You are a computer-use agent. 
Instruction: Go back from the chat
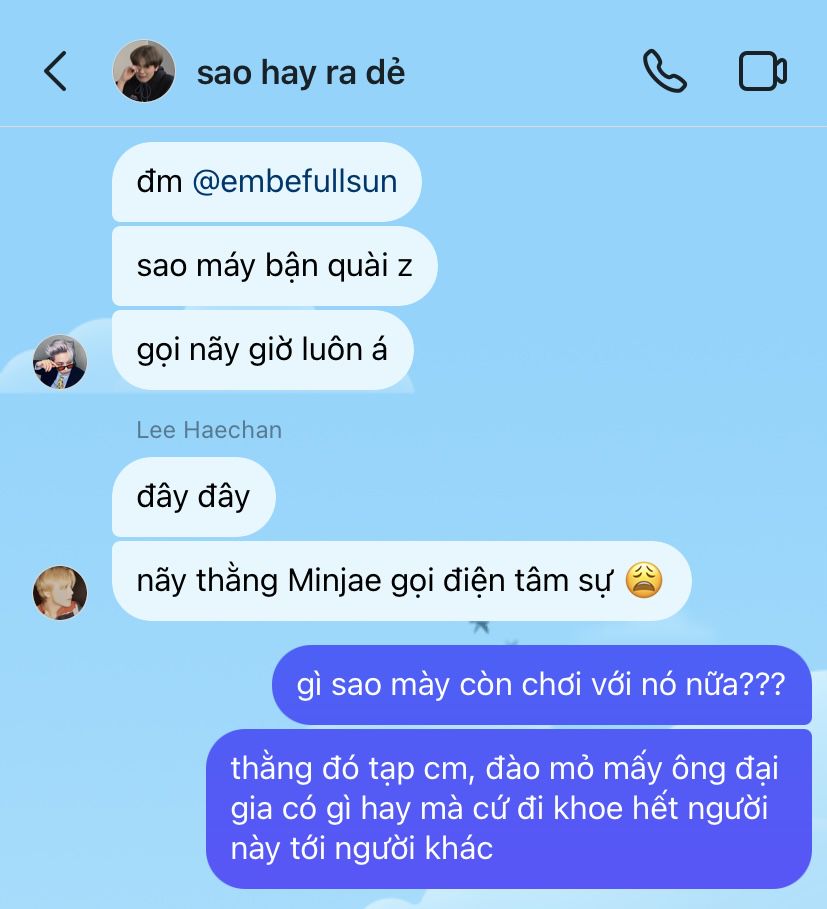tap(55, 72)
